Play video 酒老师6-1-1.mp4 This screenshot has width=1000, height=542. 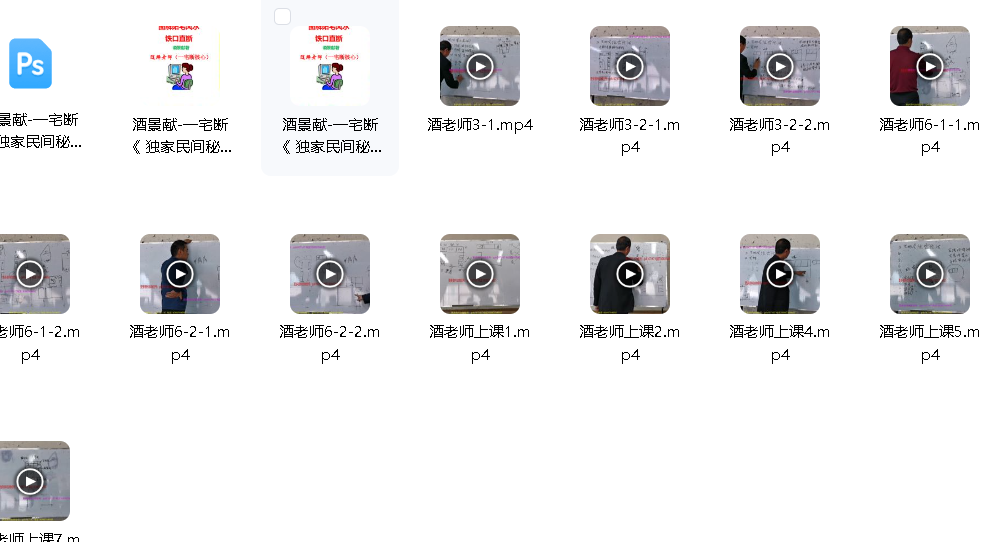(930, 66)
